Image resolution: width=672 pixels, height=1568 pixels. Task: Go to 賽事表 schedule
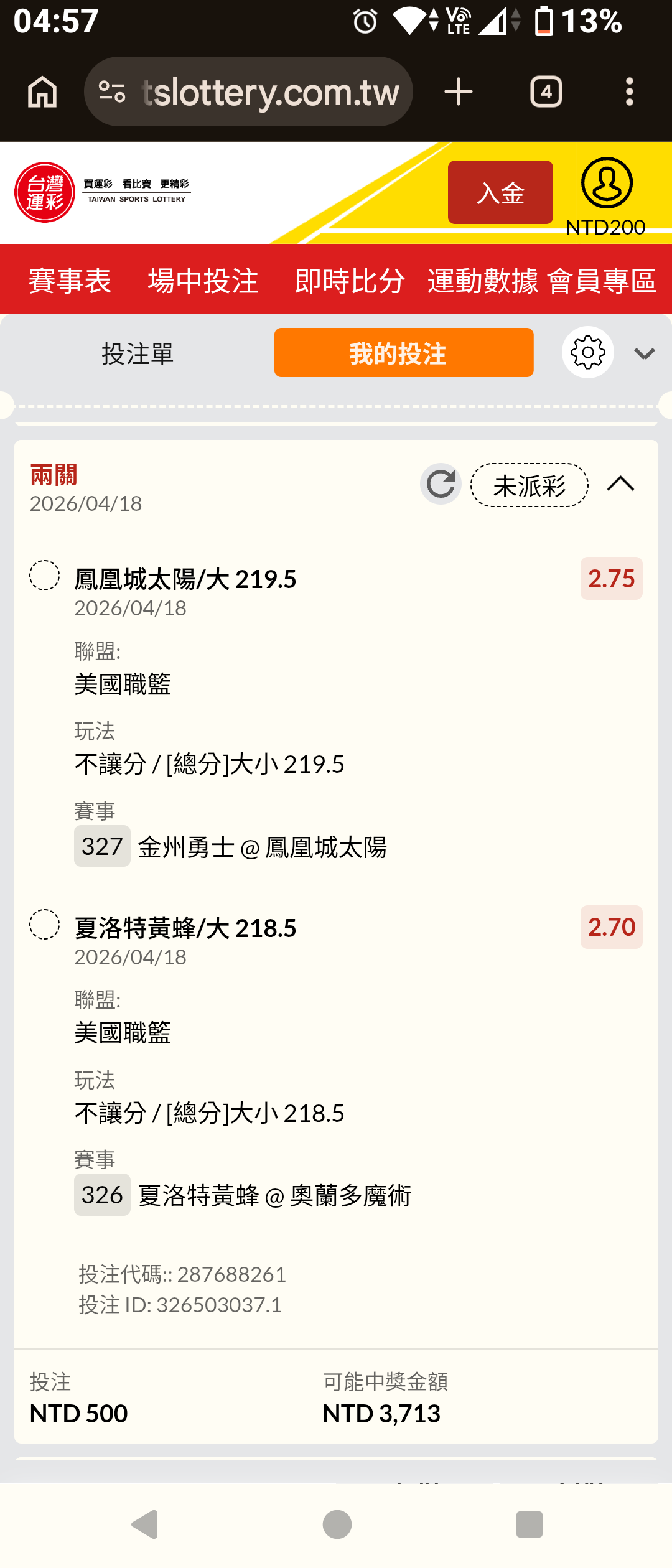point(70,281)
